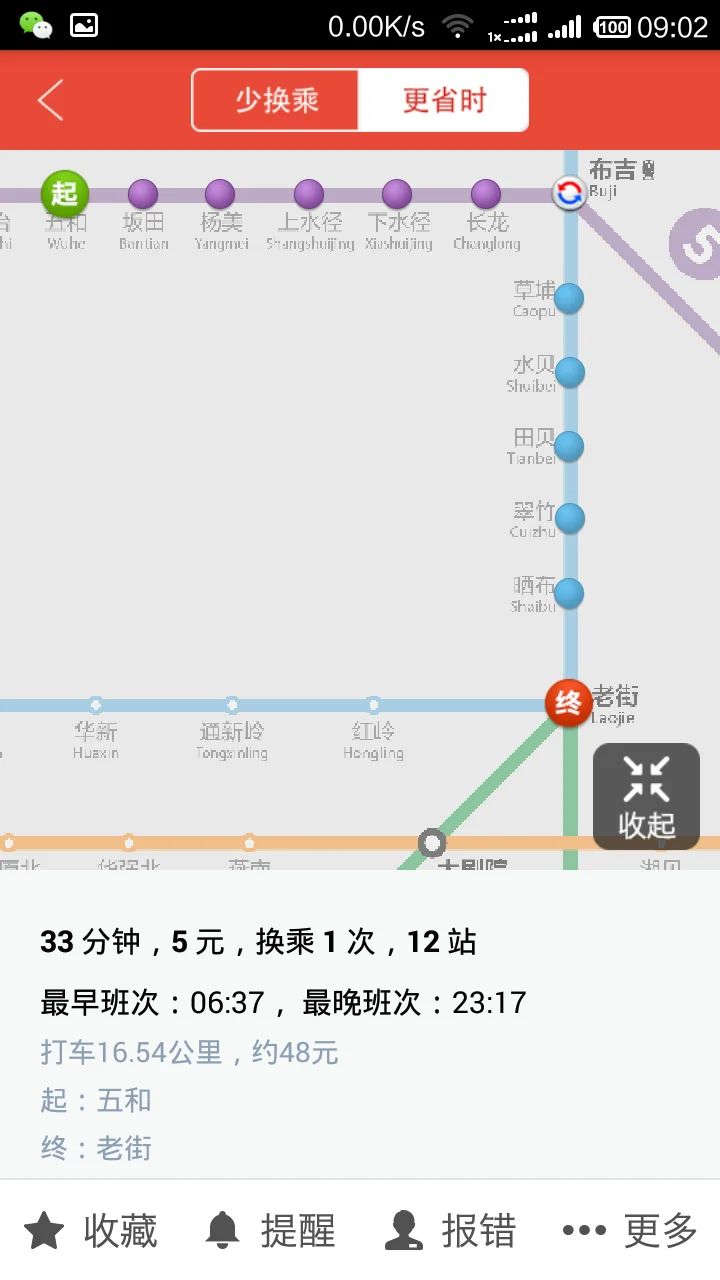Tap the taxi fare info 打车16.54公里
The height and width of the screenshot is (1280, 720).
187,1052
